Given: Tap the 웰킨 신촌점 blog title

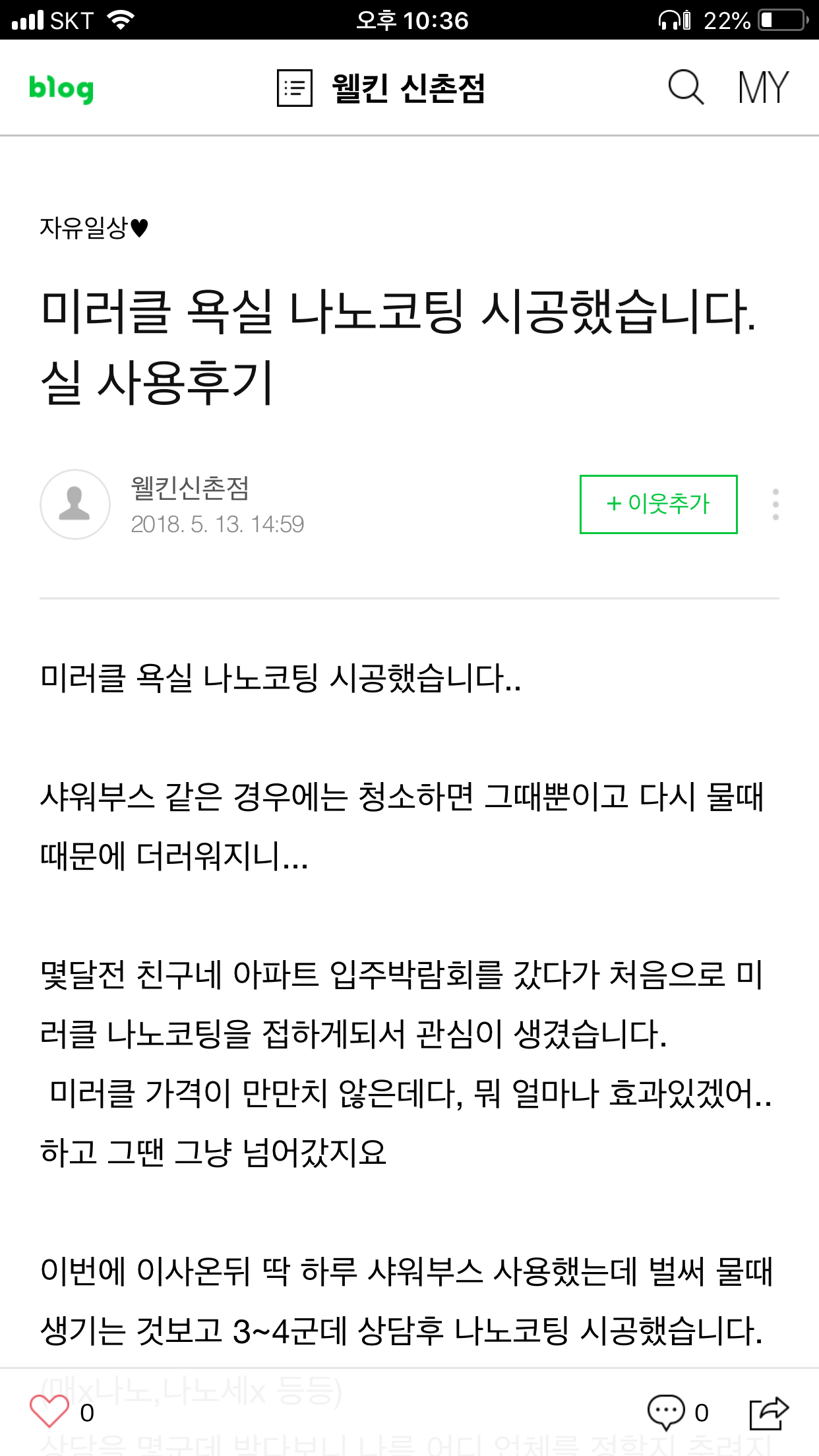Looking at the screenshot, I should click(x=408, y=88).
